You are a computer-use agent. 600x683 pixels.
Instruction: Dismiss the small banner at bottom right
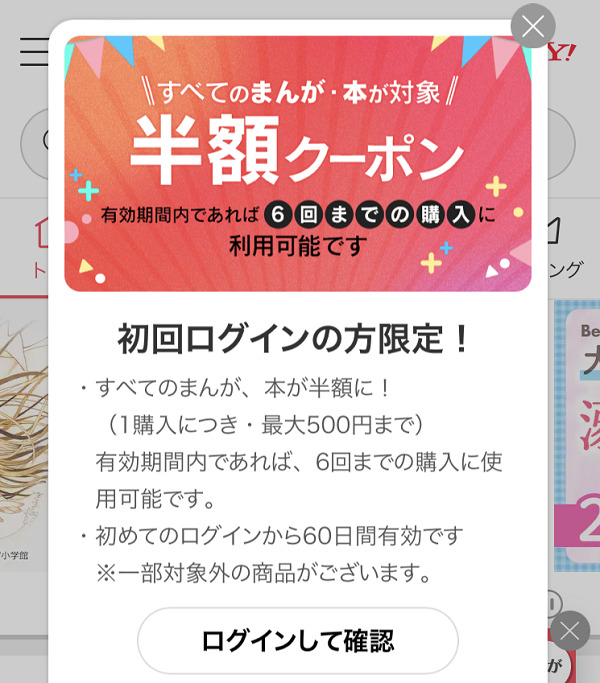click(570, 631)
